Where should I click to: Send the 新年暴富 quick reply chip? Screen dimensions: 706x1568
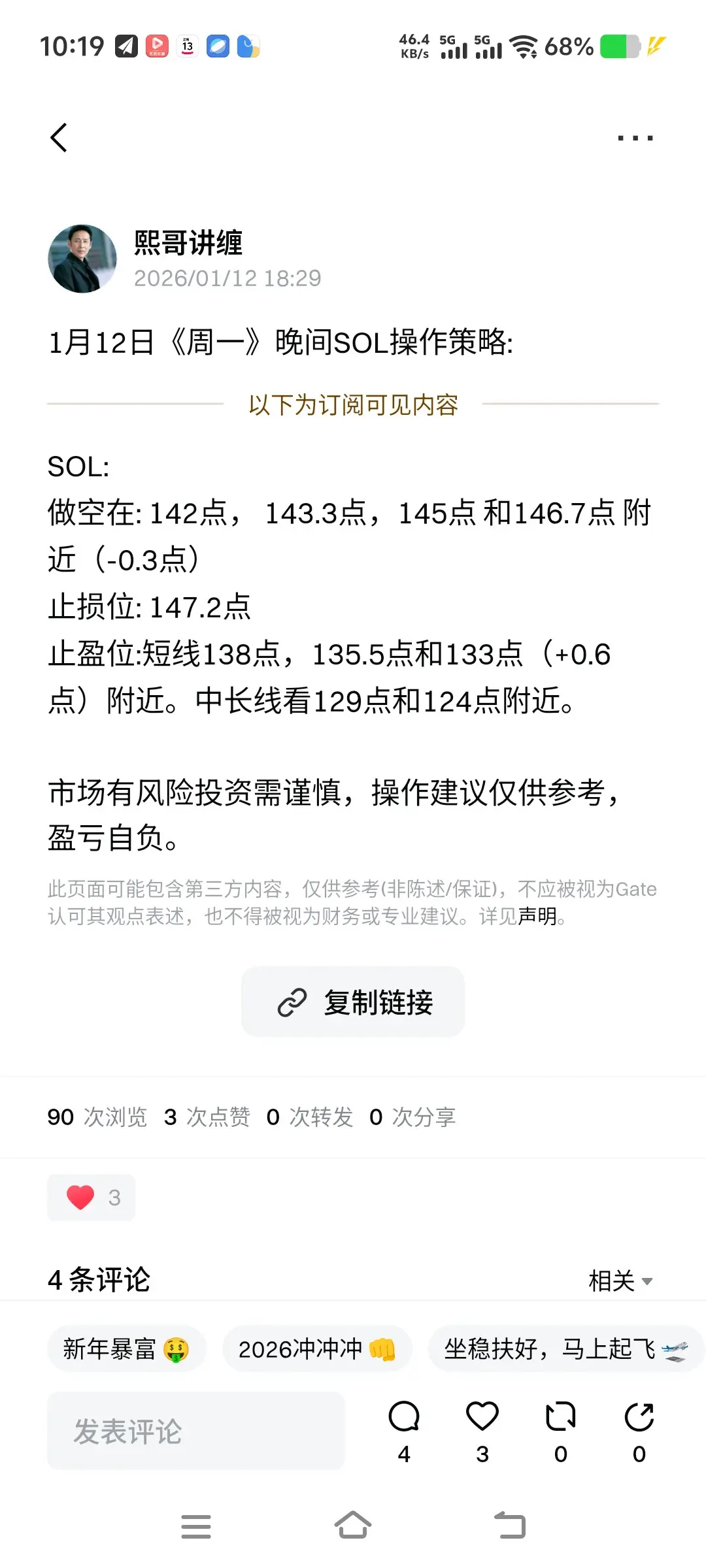click(126, 1349)
